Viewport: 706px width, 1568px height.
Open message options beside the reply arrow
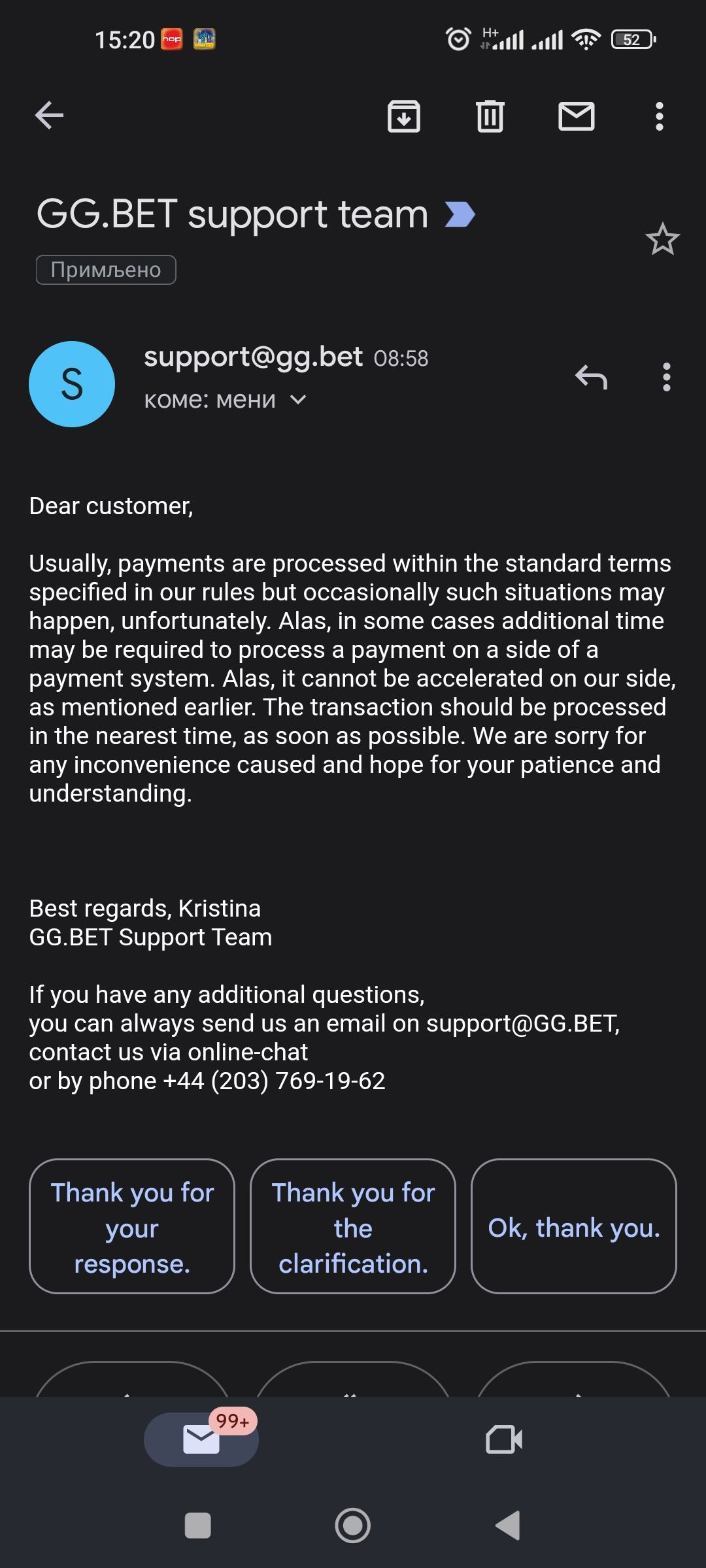click(x=666, y=377)
